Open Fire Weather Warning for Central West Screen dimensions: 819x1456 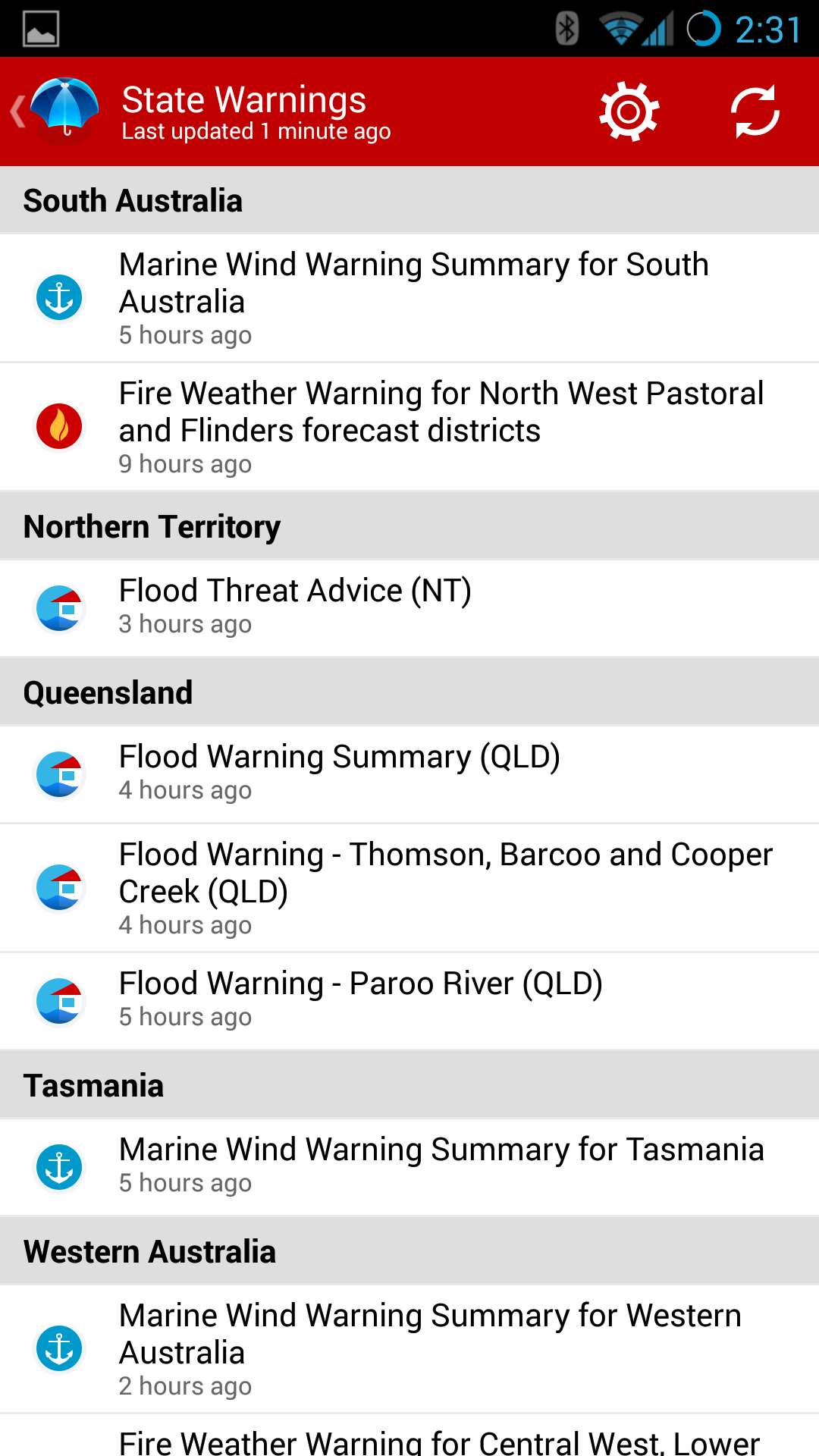[409, 1436]
